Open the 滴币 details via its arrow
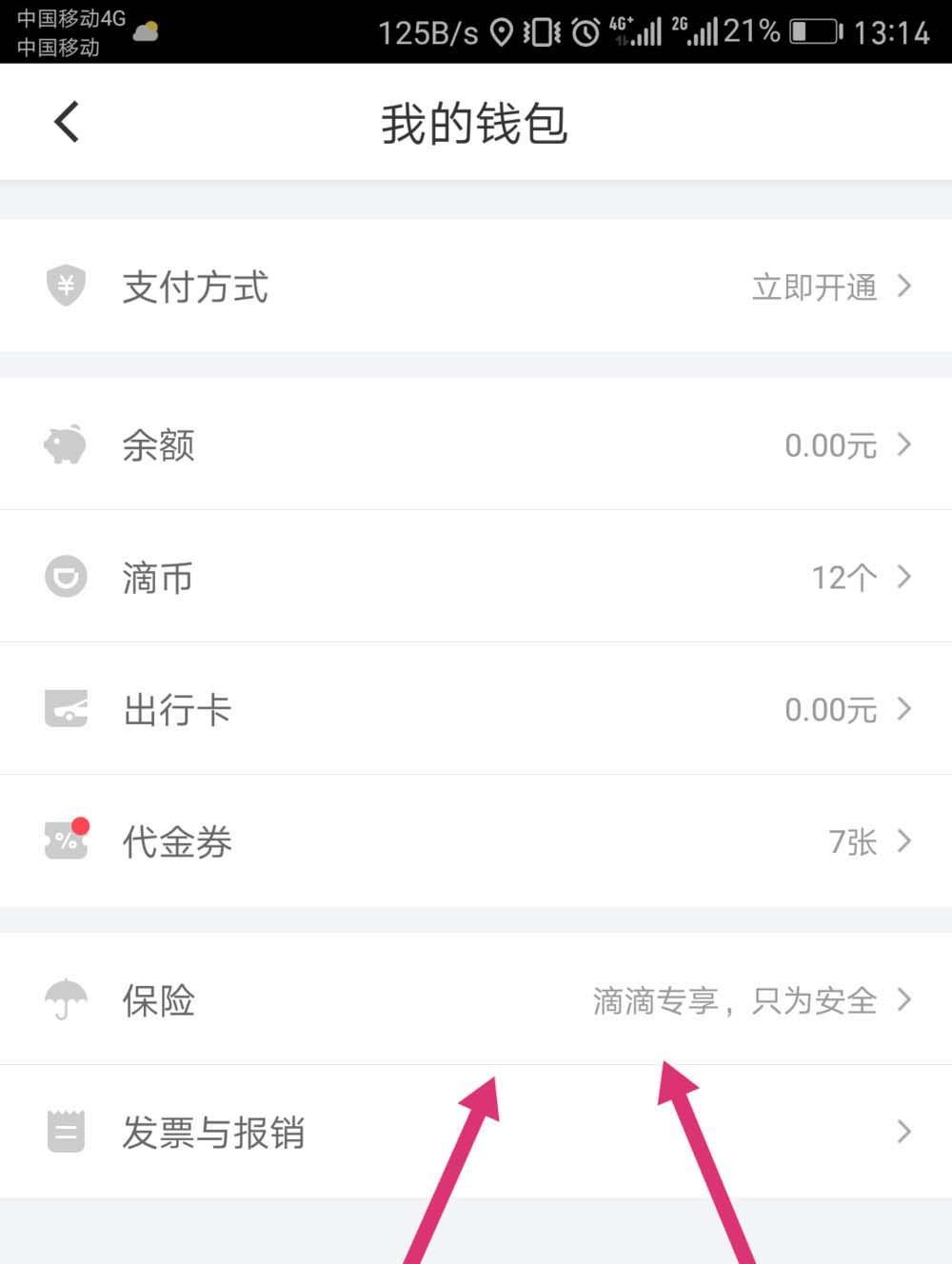This screenshot has height=1264, width=952. click(902, 576)
